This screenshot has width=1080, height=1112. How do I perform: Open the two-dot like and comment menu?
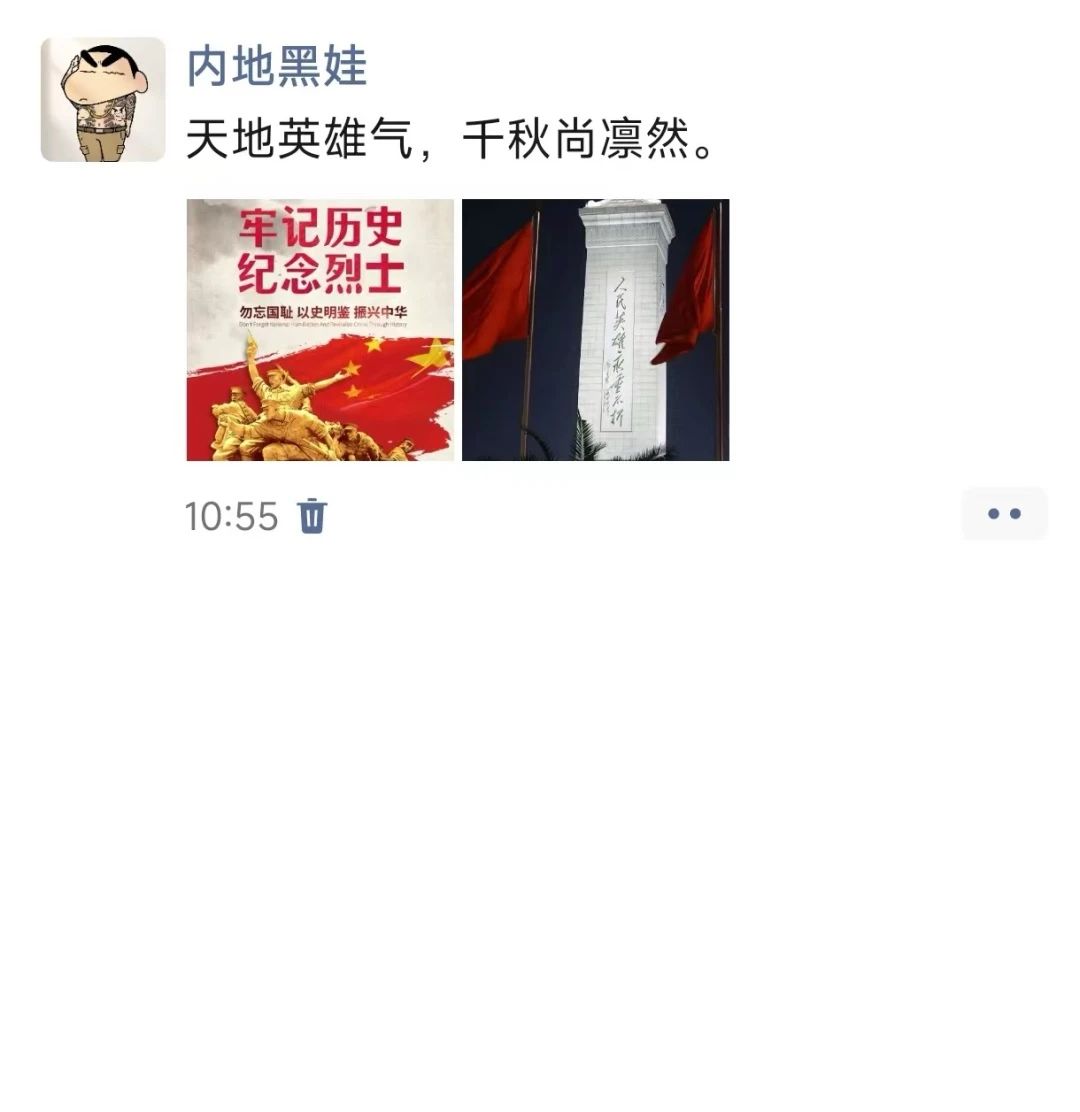point(1003,514)
